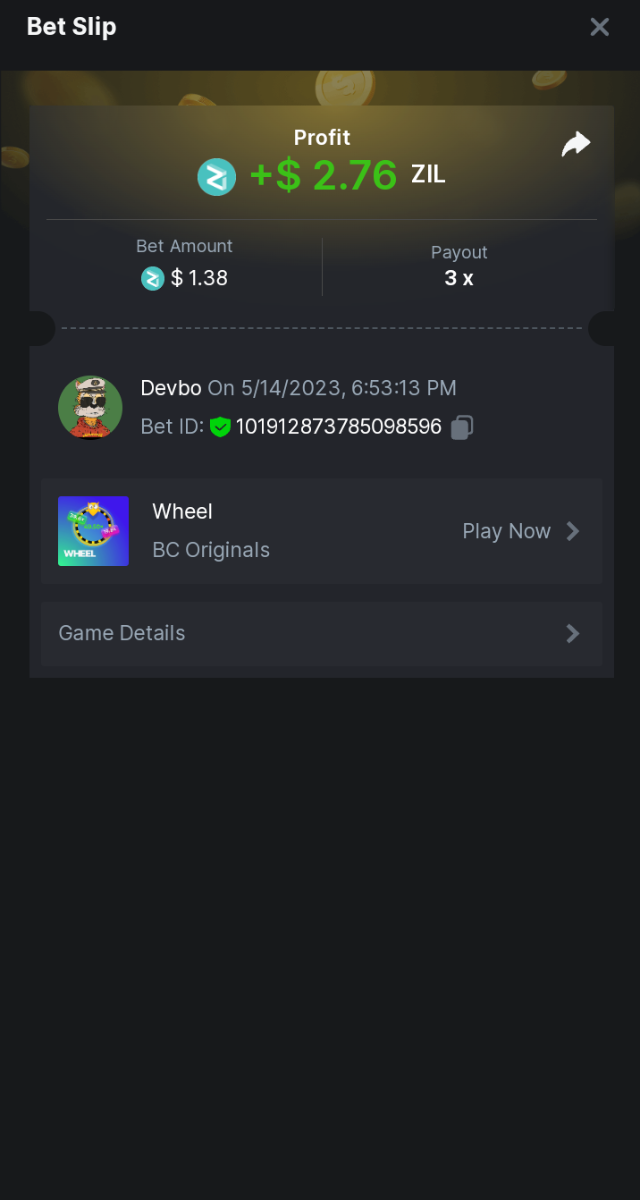Play the Wheel game now
Screen dimensions: 640x1200
point(520,531)
